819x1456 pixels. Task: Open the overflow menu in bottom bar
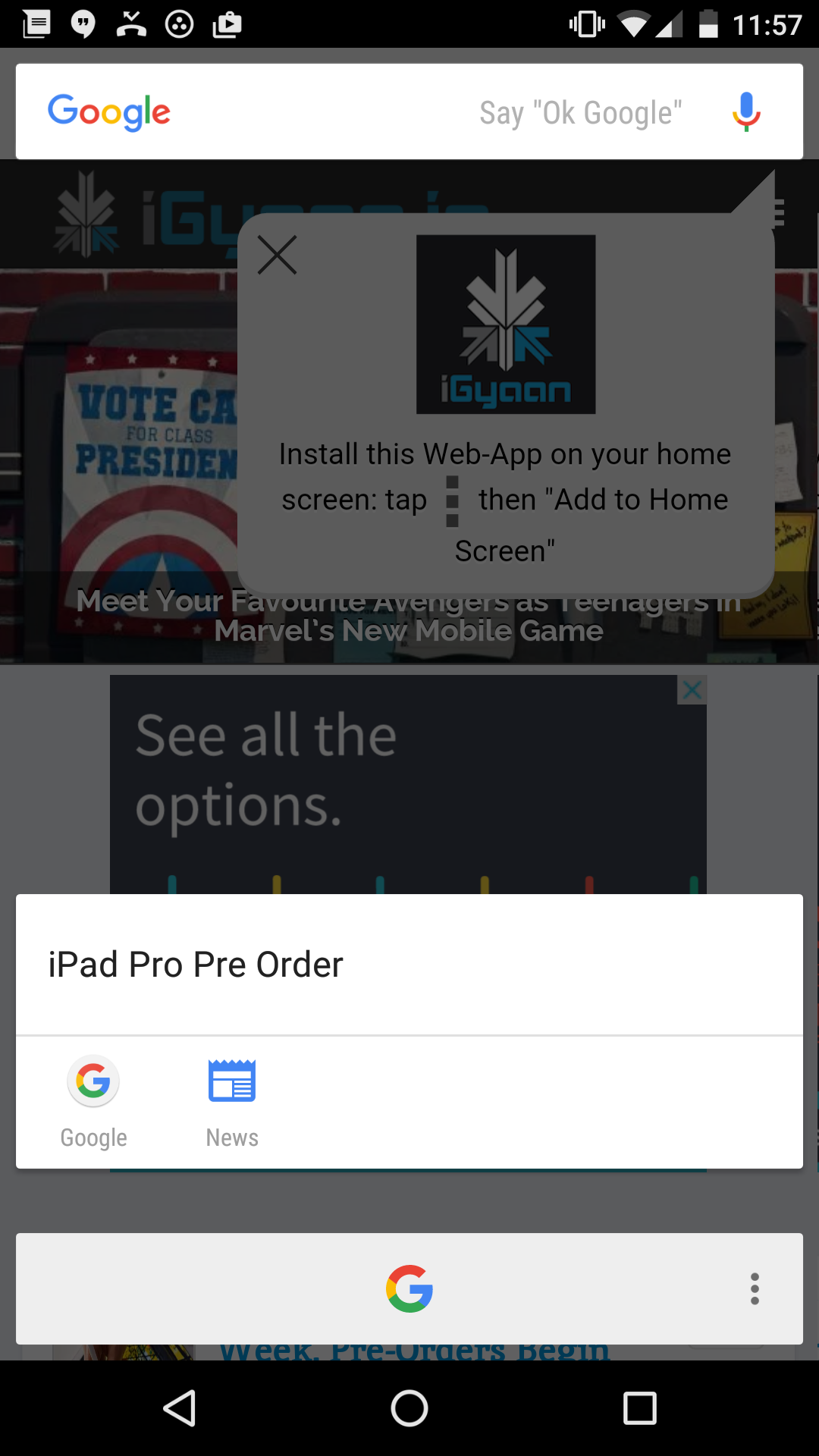(754, 1288)
